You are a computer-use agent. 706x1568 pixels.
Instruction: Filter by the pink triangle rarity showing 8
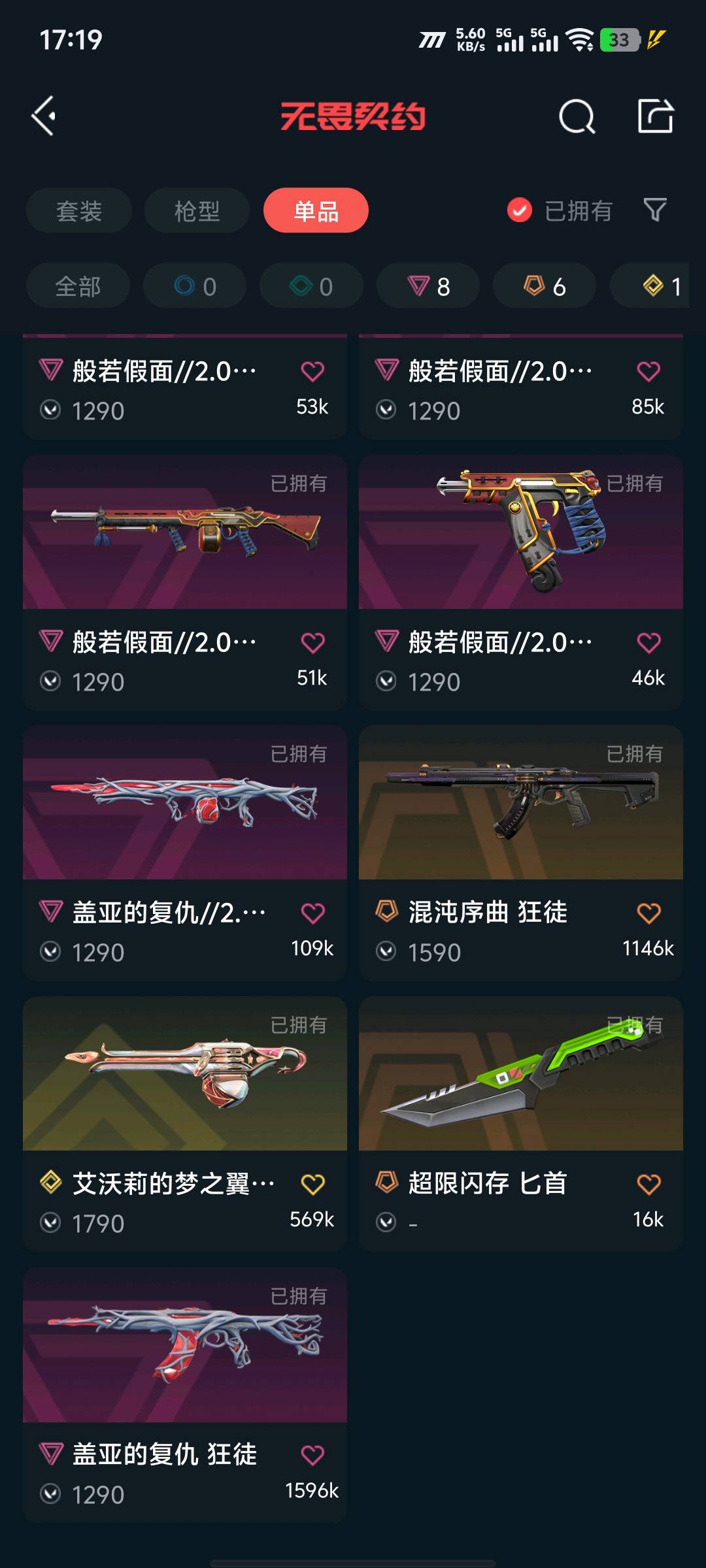tap(428, 286)
